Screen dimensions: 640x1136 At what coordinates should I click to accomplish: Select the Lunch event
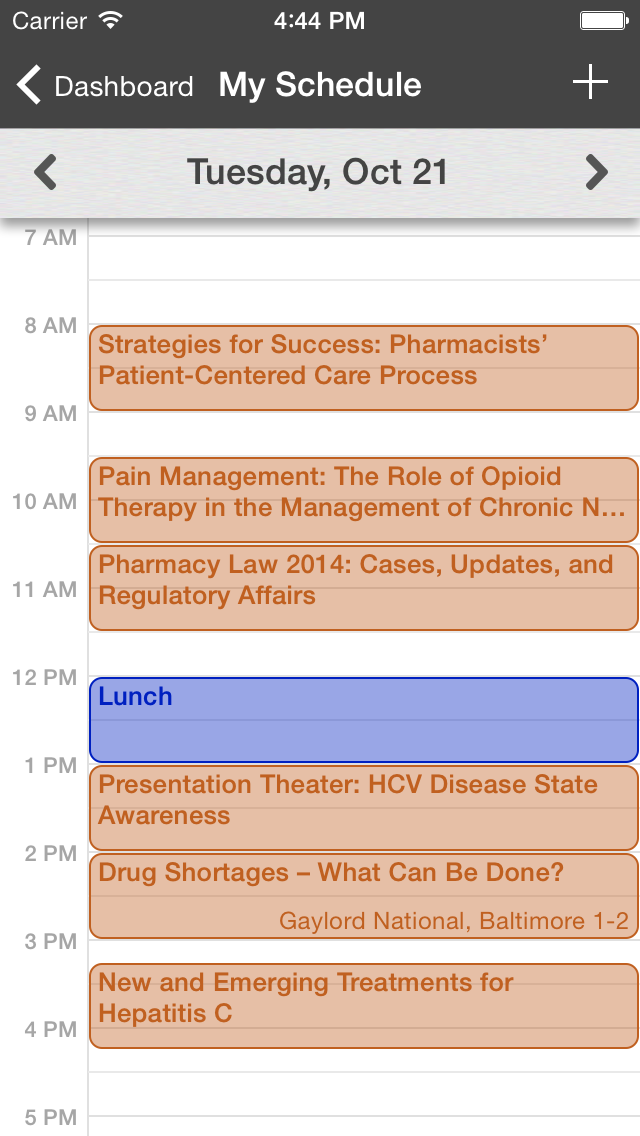363,719
